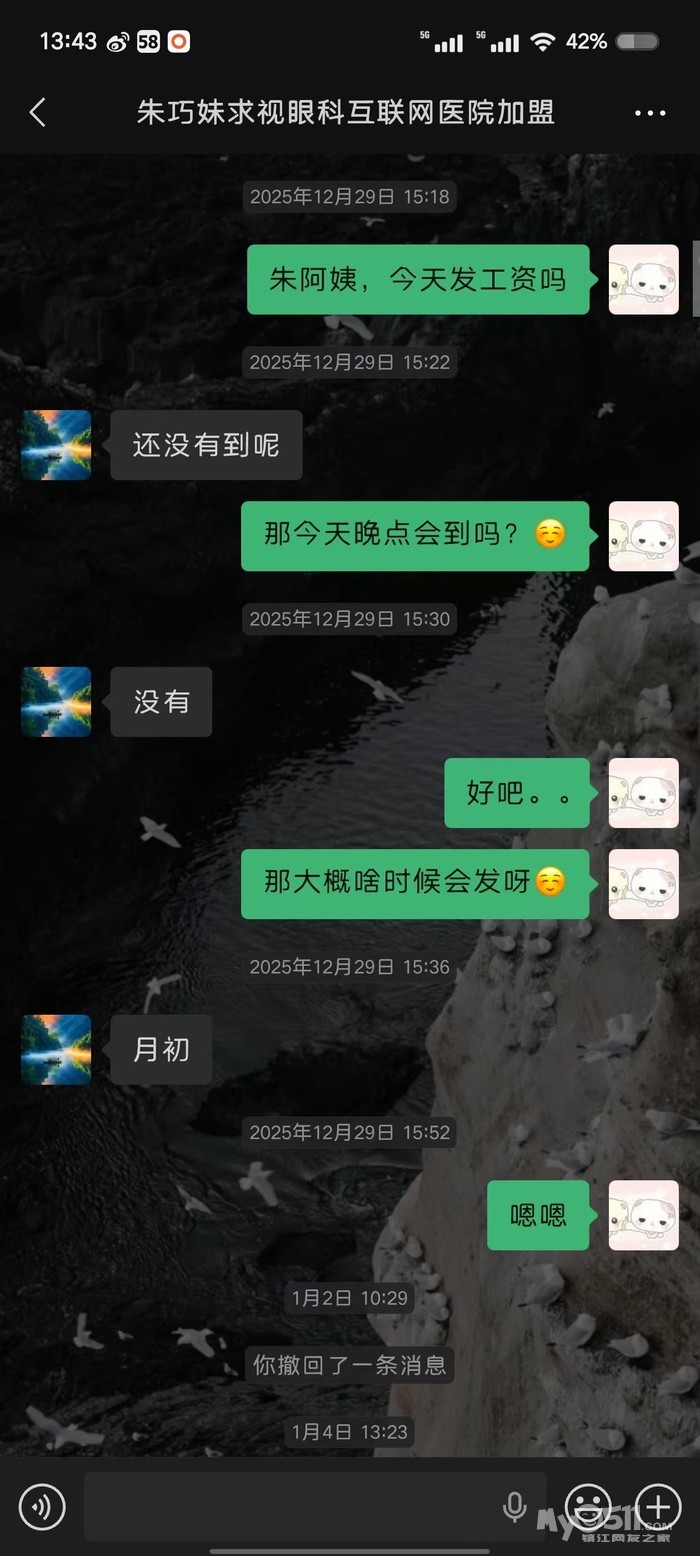Open the chat's three-dot overflow menu

click(650, 113)
